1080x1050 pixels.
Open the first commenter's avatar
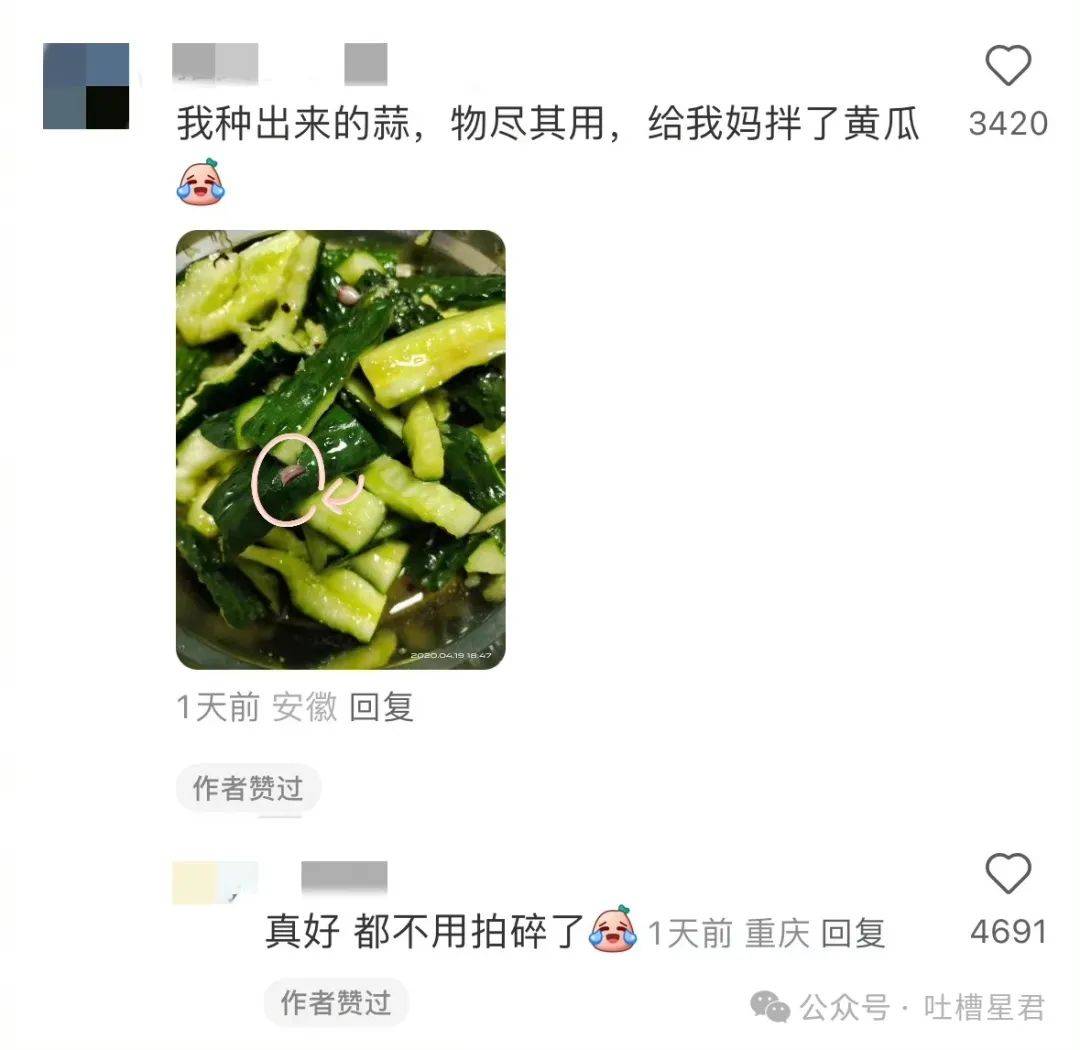tap(86, 86)
